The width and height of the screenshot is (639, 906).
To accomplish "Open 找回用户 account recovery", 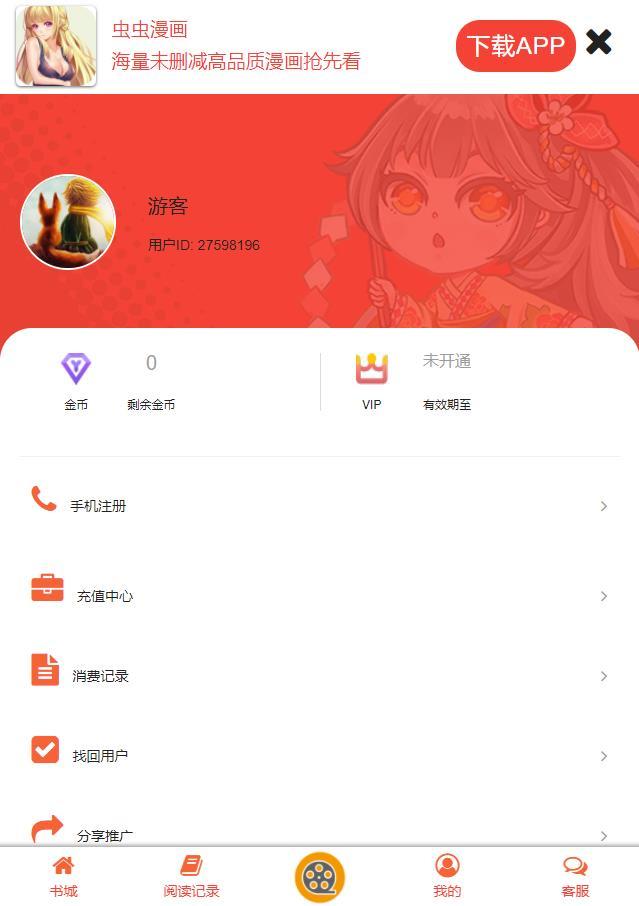I will click(319, 756).
